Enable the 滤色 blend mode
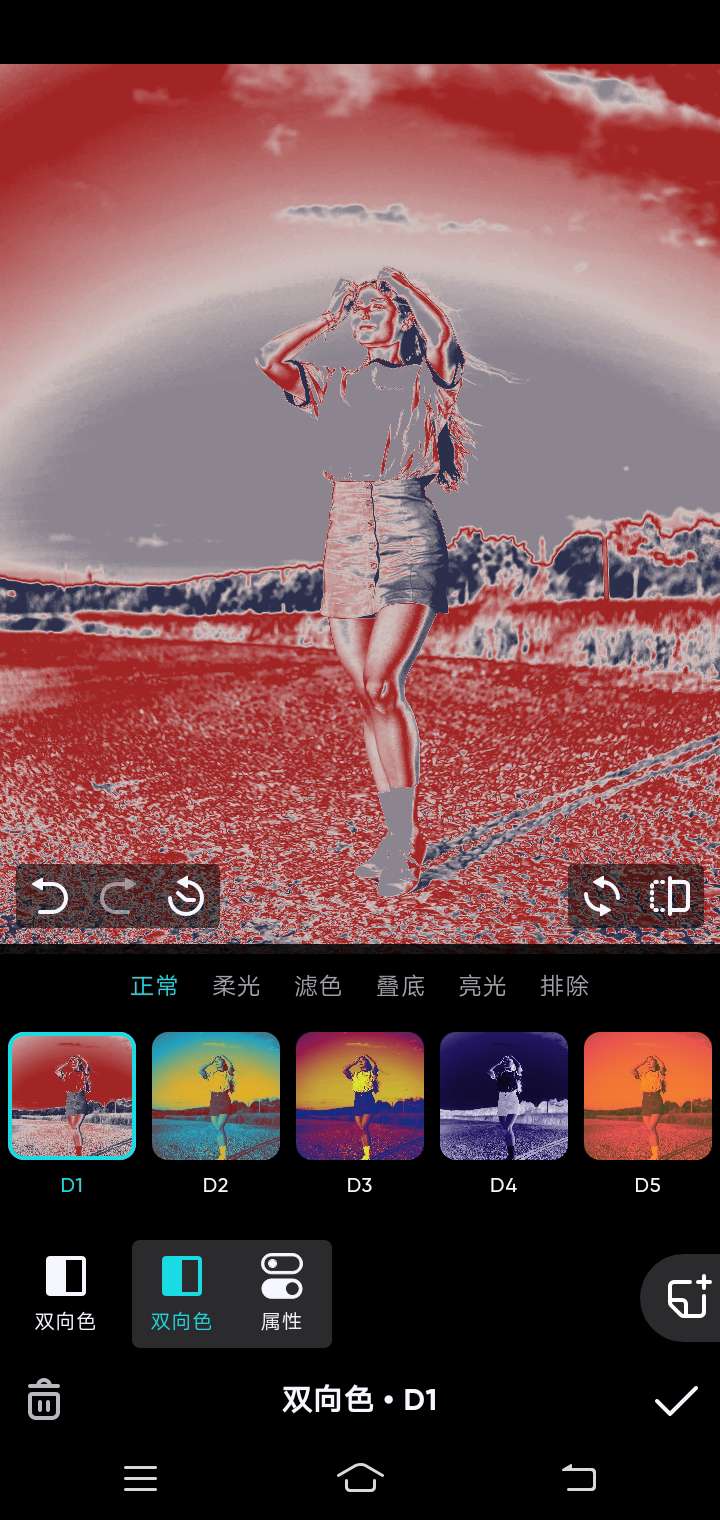 pyautogui.click(x=319, y=986)
